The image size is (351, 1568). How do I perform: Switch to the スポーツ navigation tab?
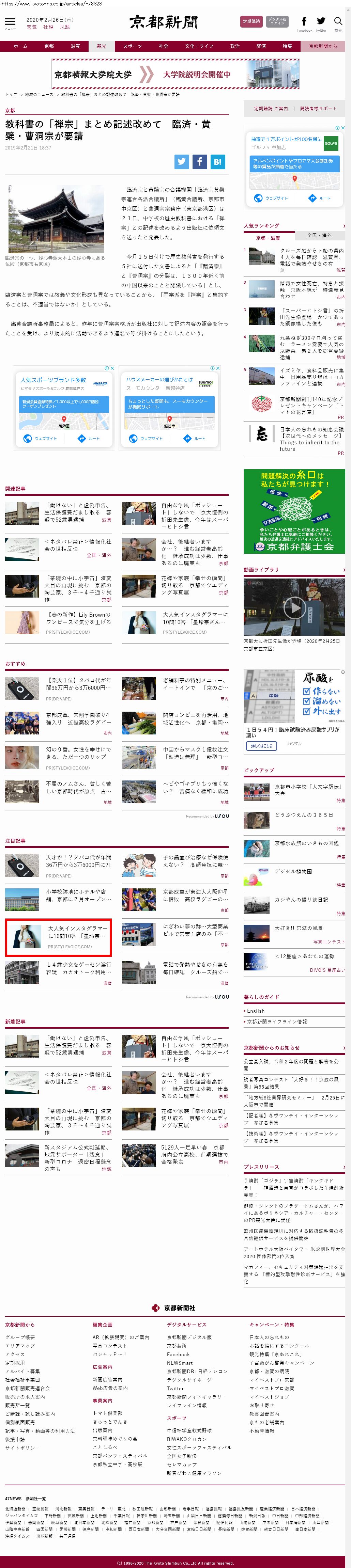point(132,46)
